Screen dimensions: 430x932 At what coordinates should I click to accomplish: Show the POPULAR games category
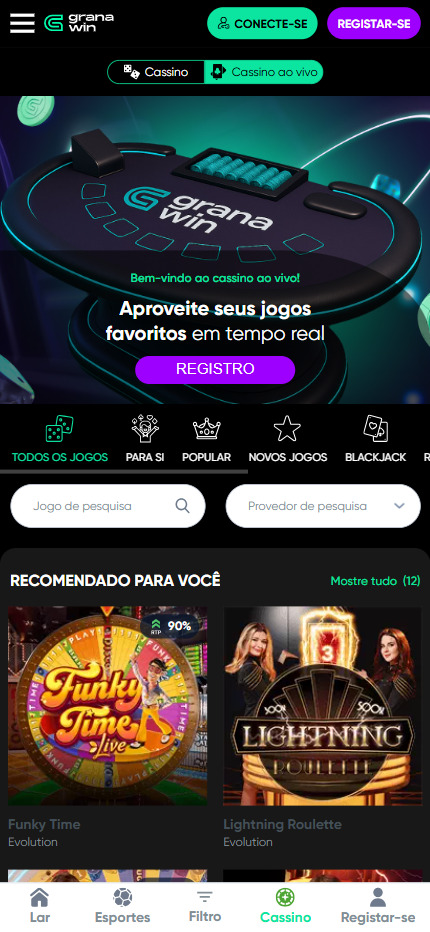click(206, 439)
